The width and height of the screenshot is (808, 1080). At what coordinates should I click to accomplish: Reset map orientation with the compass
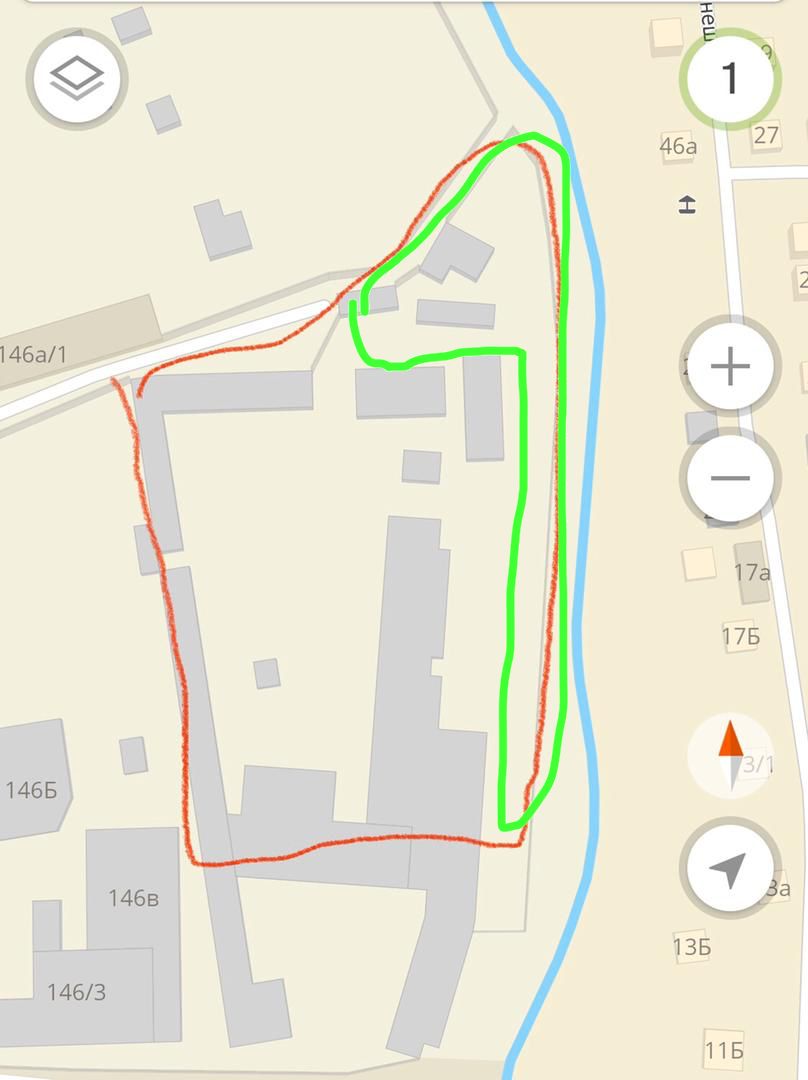(x=731, y=756)
